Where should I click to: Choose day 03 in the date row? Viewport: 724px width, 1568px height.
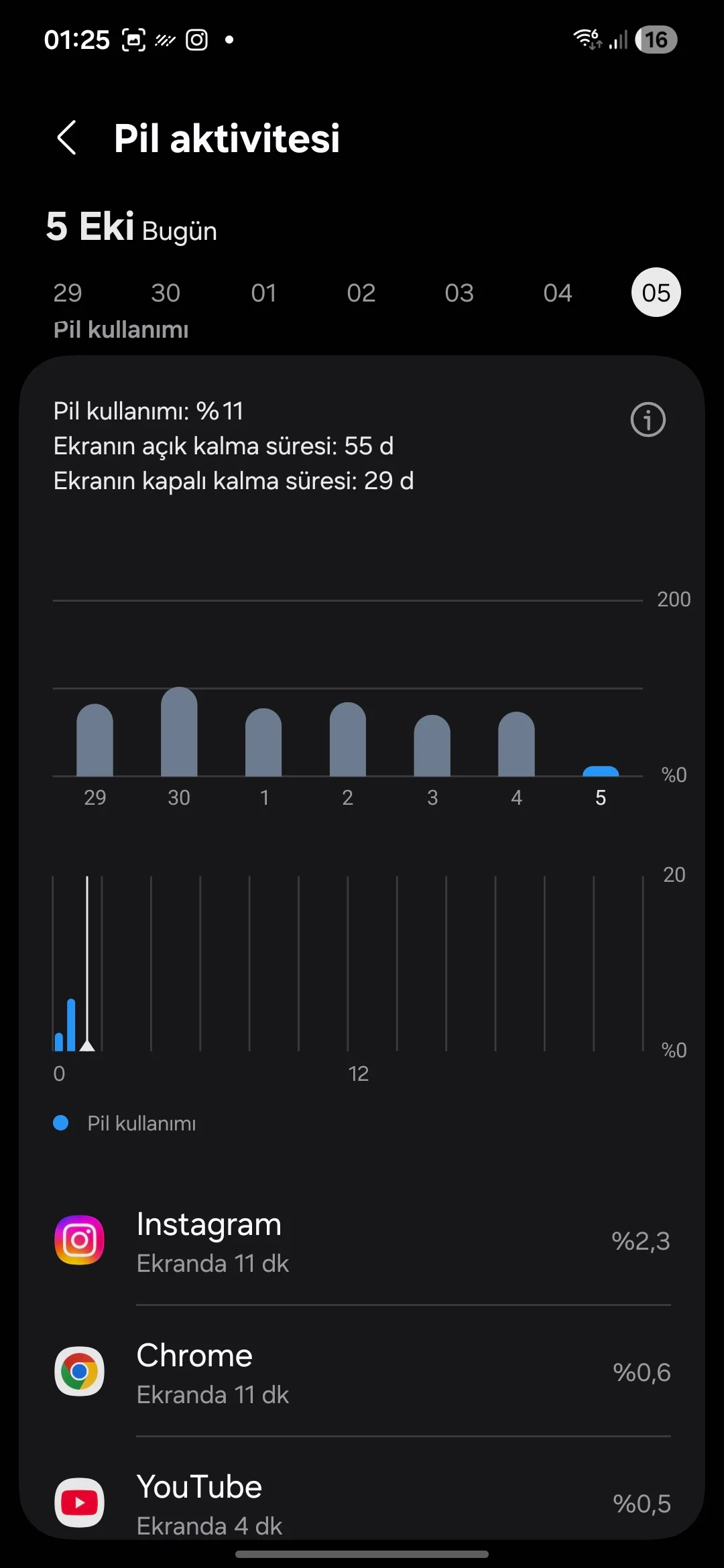click(459, 293)
